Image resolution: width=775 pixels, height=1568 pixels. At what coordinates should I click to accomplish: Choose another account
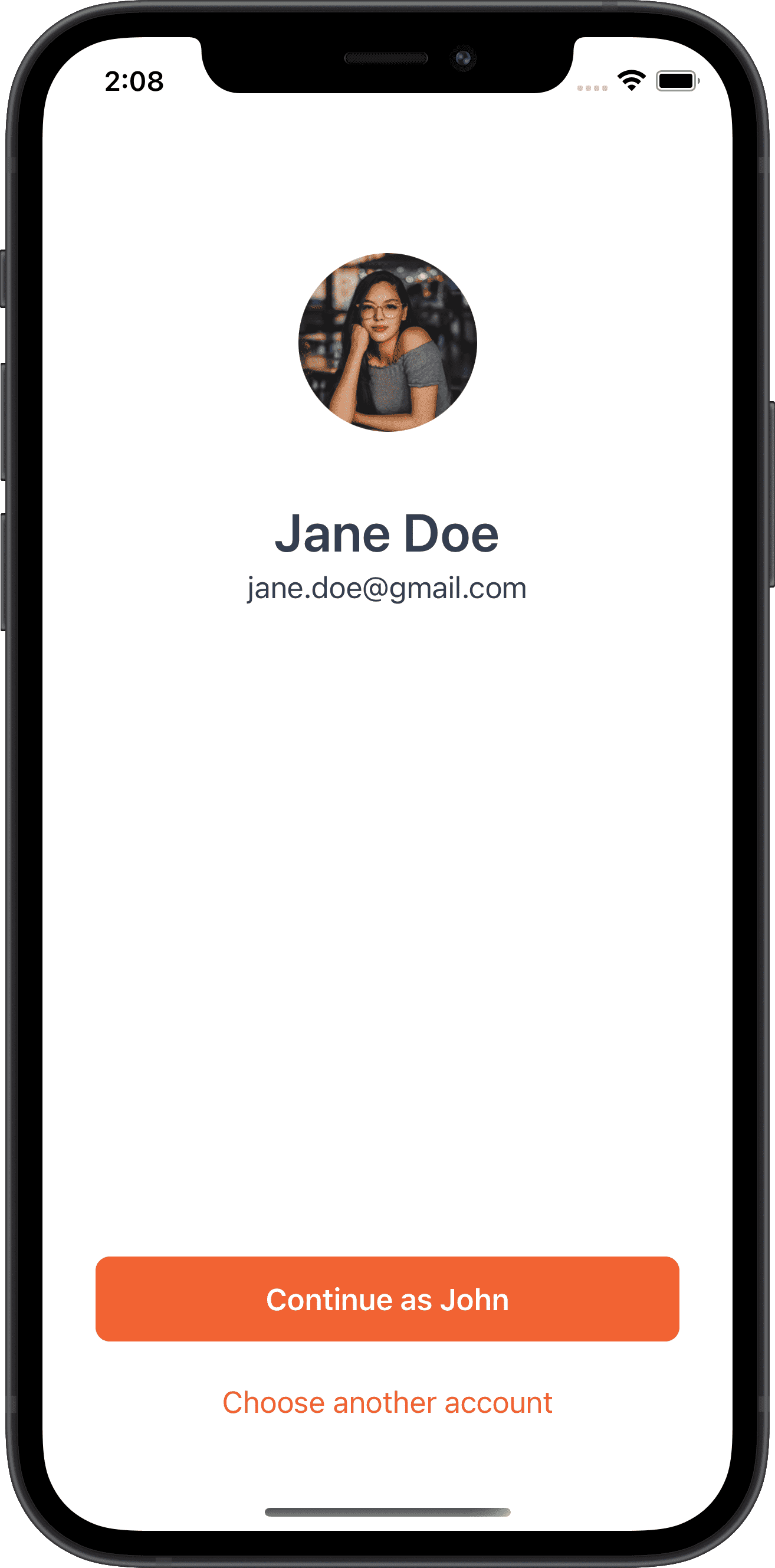pos(387,1403)
